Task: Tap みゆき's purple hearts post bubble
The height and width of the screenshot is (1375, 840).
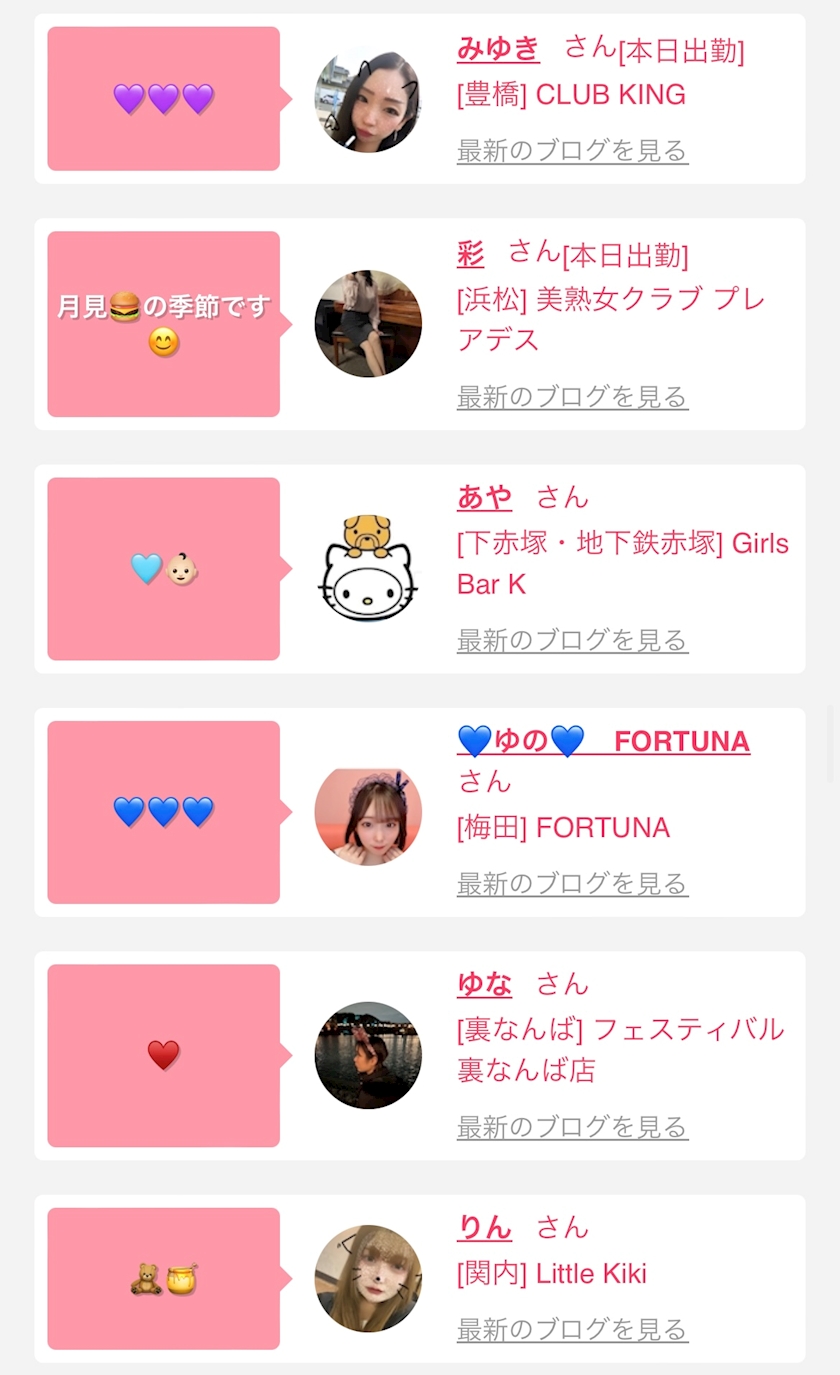Action: coord(163,99)
